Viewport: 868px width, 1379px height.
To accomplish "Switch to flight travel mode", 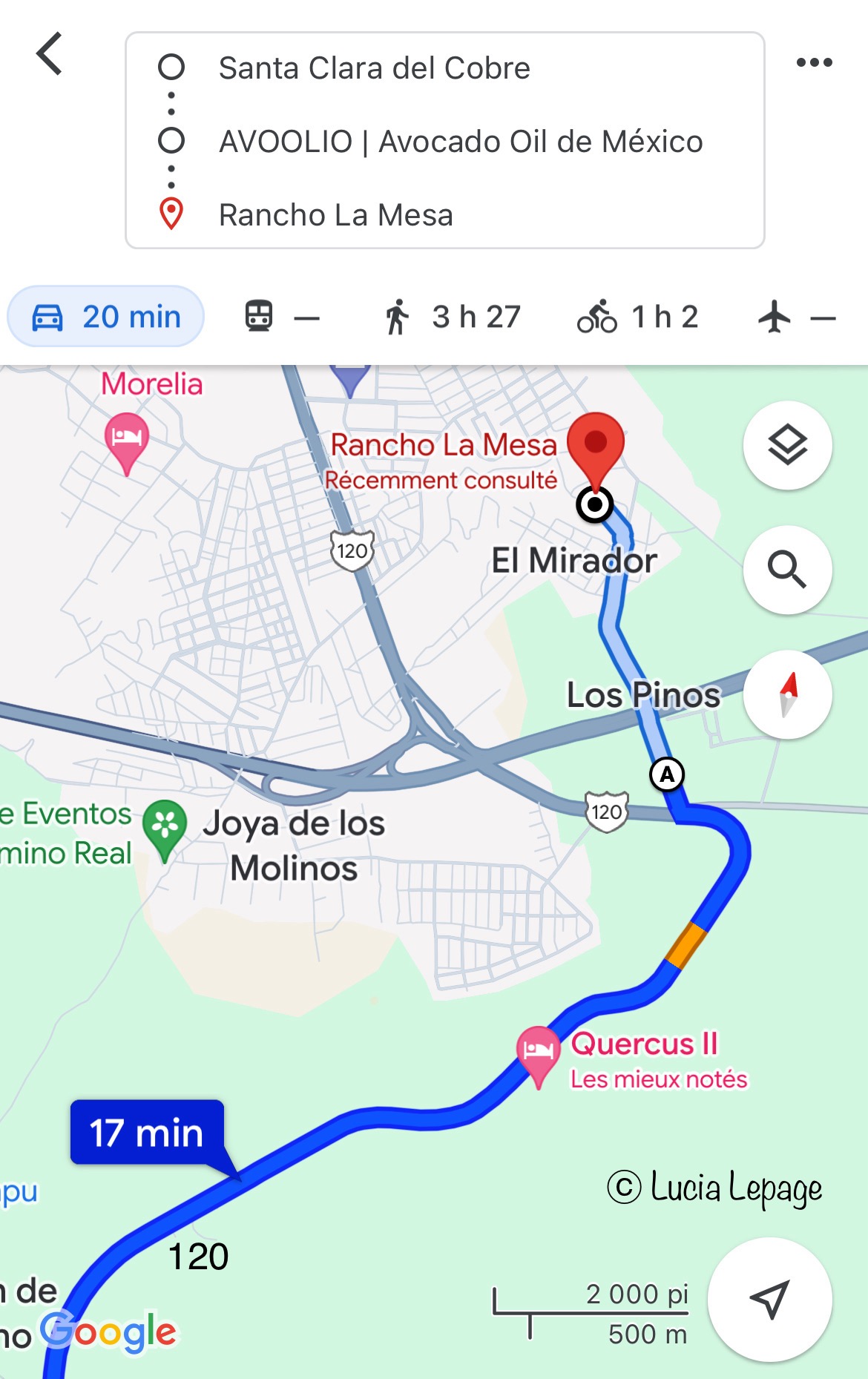I will click(796, 317).
